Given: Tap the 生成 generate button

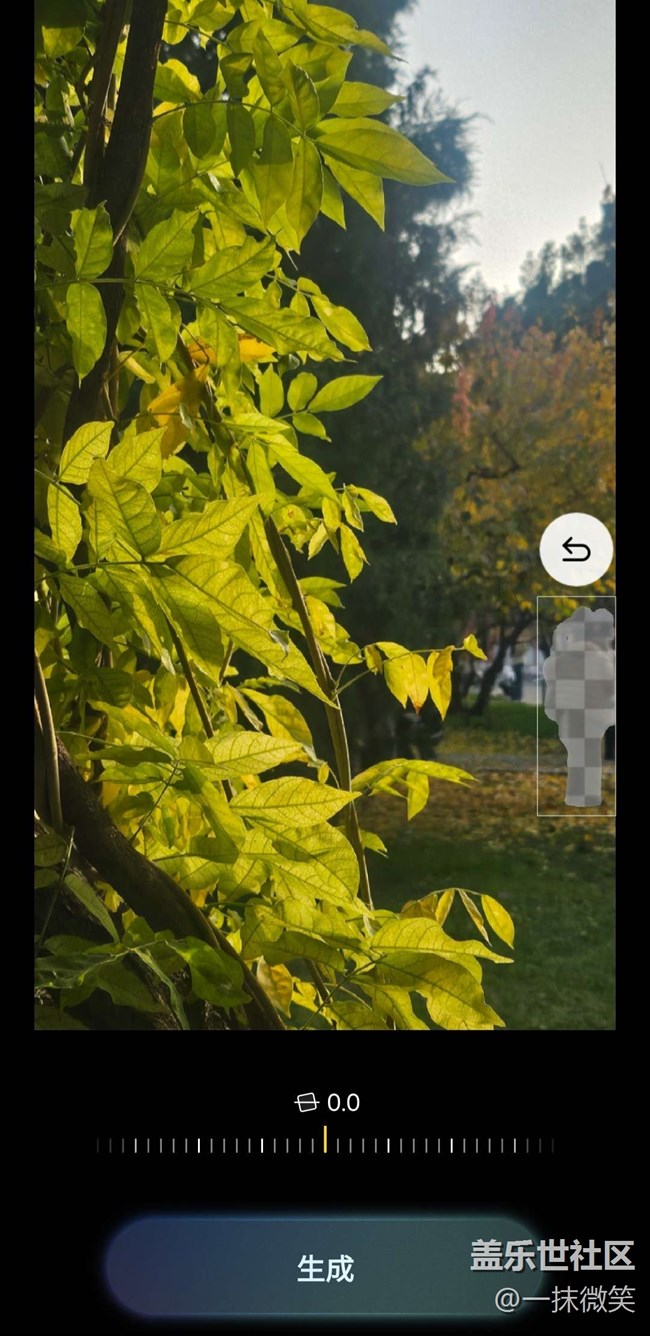Looking at the screenshot, I should pyautogui.click(x=325, y=1268).
